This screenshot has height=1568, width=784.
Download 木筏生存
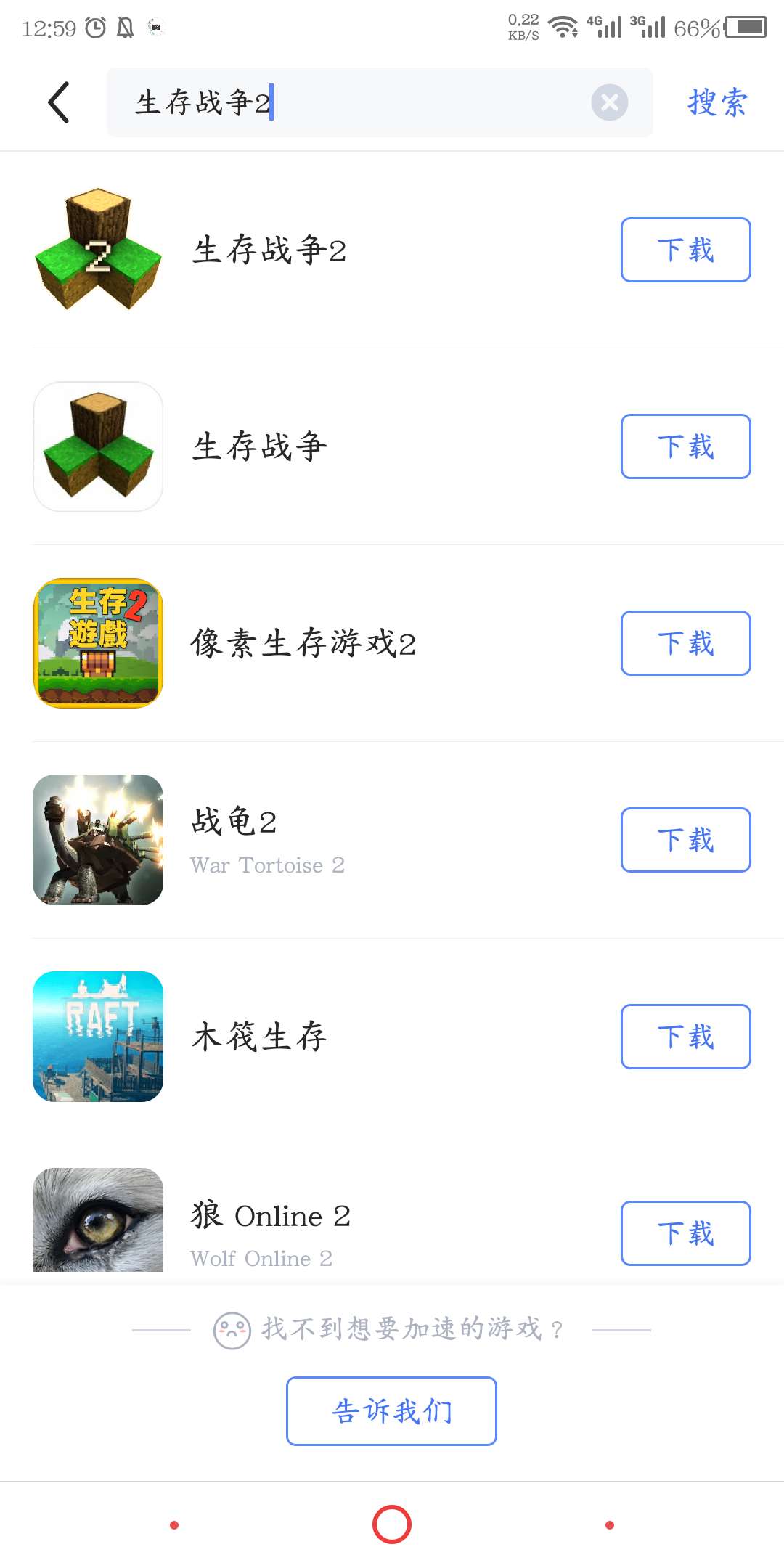pos(685,1037)
